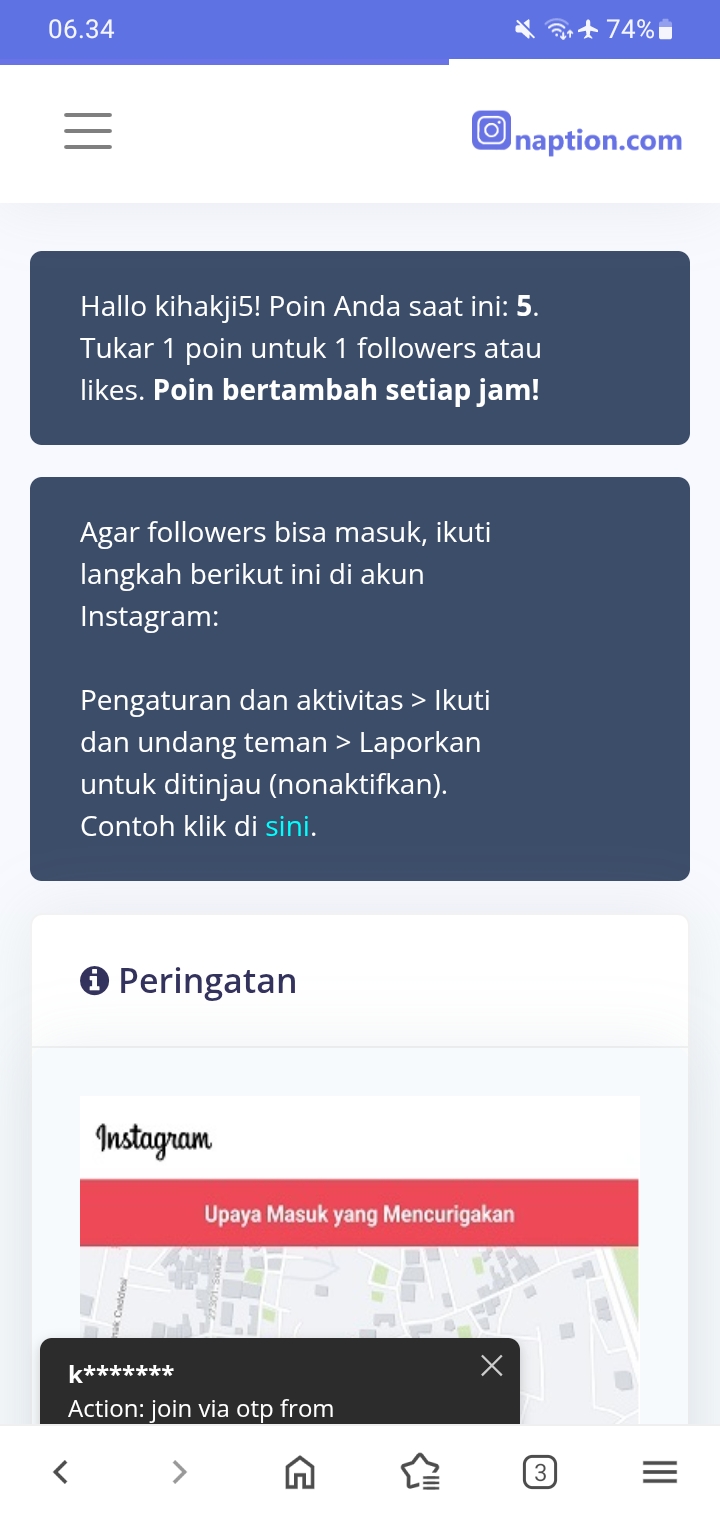The image size is (720, 1520).
Task: Go to the browser home page
Action: click(299, 1471)
